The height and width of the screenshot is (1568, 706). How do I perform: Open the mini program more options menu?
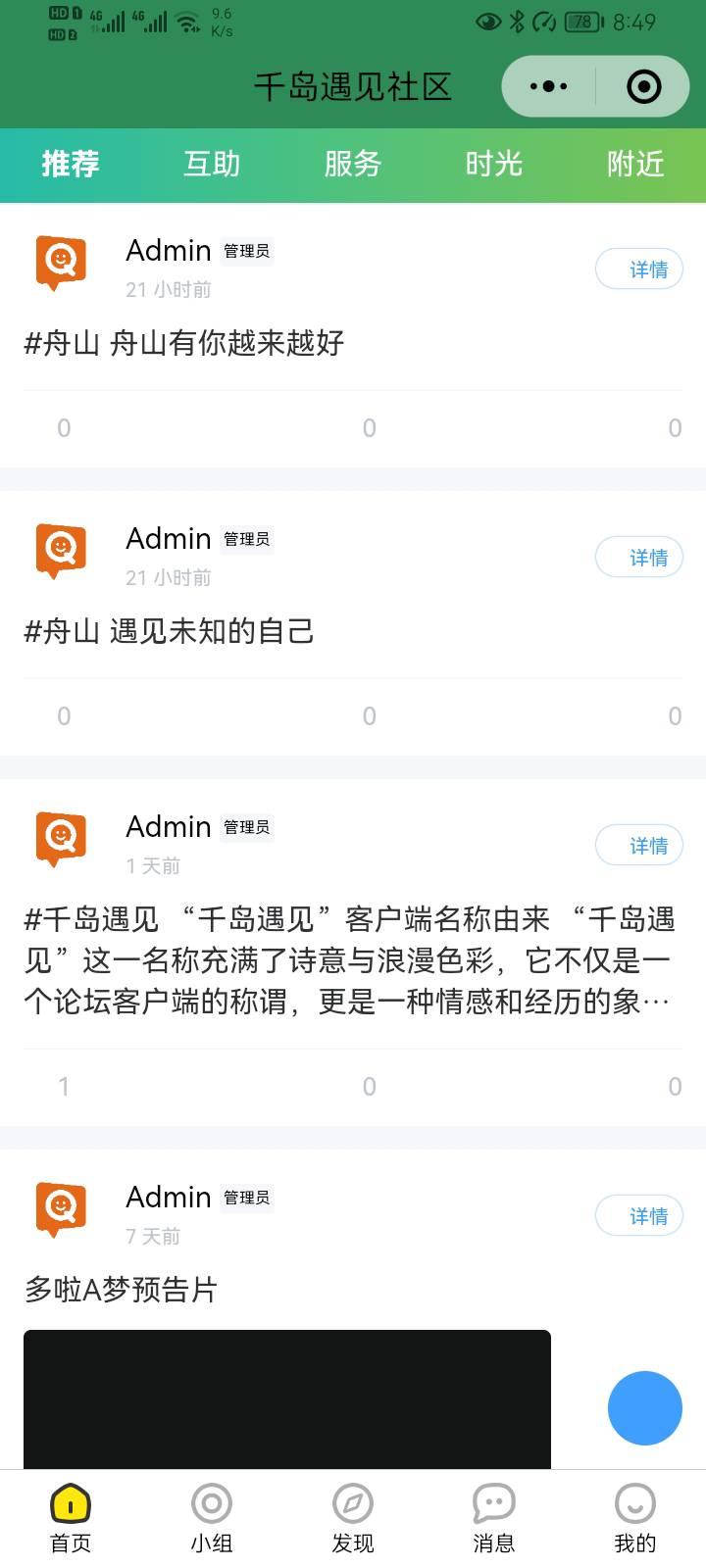(x=548, y=86)
